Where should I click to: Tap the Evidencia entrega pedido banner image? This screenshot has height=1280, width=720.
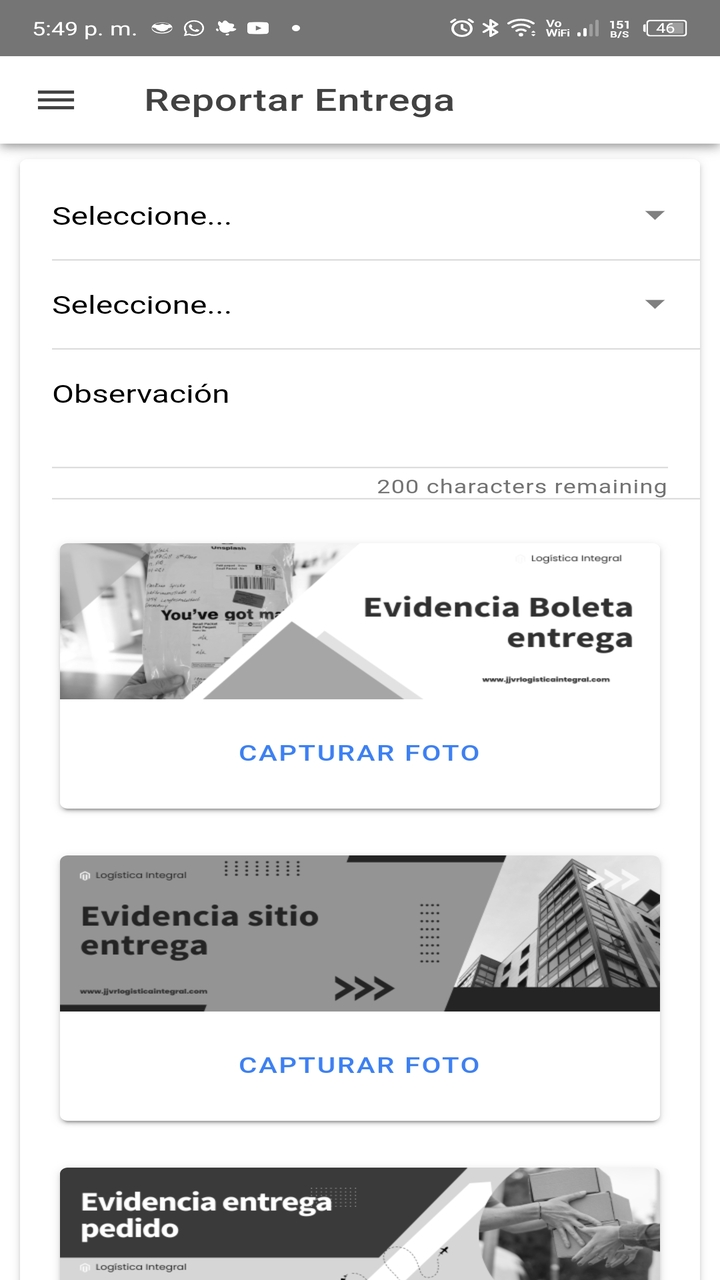tap(360, 1220)
